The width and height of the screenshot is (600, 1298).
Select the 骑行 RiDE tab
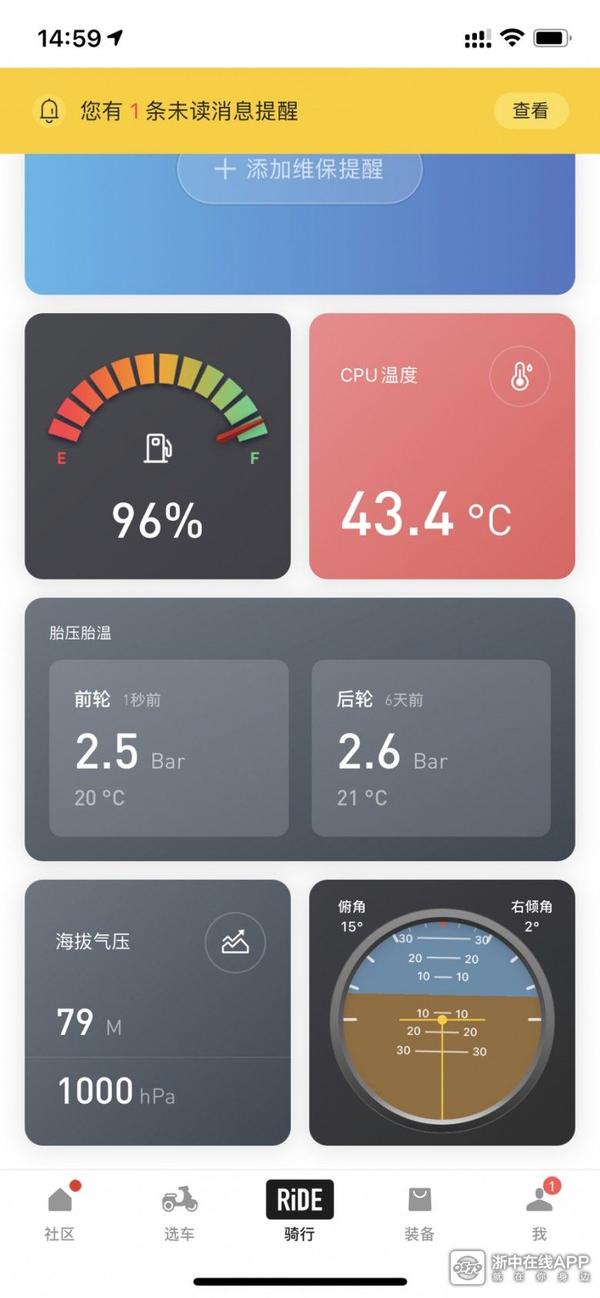point(299,1211)
